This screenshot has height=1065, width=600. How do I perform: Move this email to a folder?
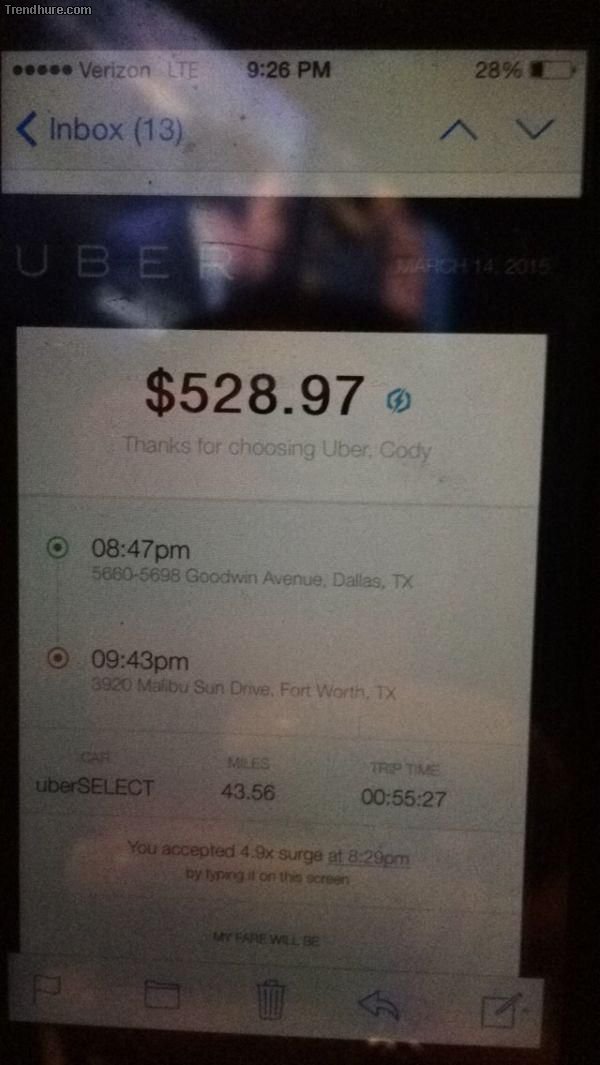162,994
